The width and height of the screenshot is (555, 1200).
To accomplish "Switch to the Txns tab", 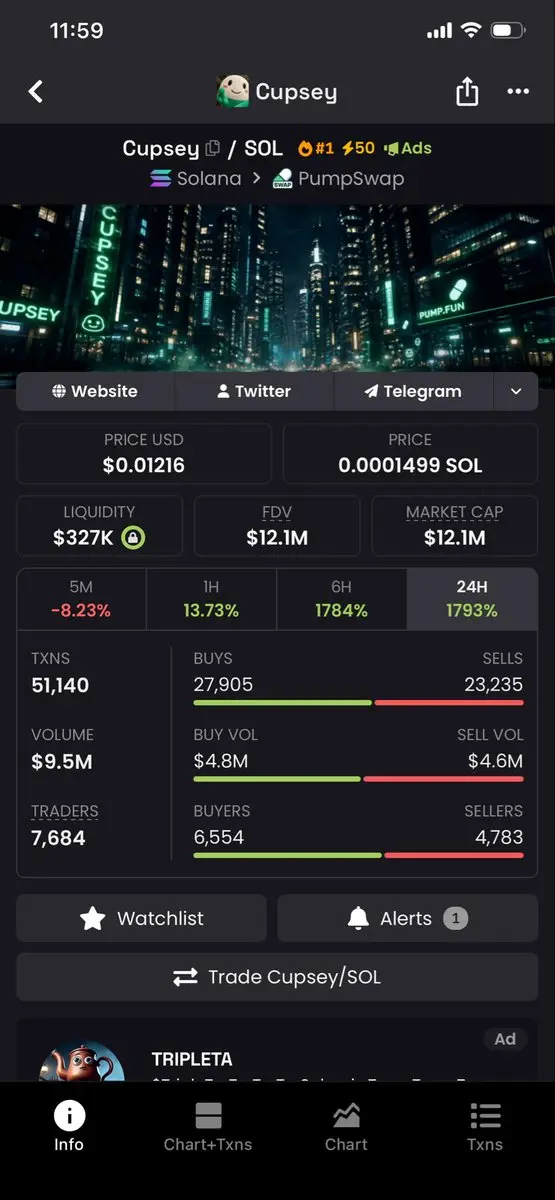I will pyautogui.click(x=485, y=1126).
